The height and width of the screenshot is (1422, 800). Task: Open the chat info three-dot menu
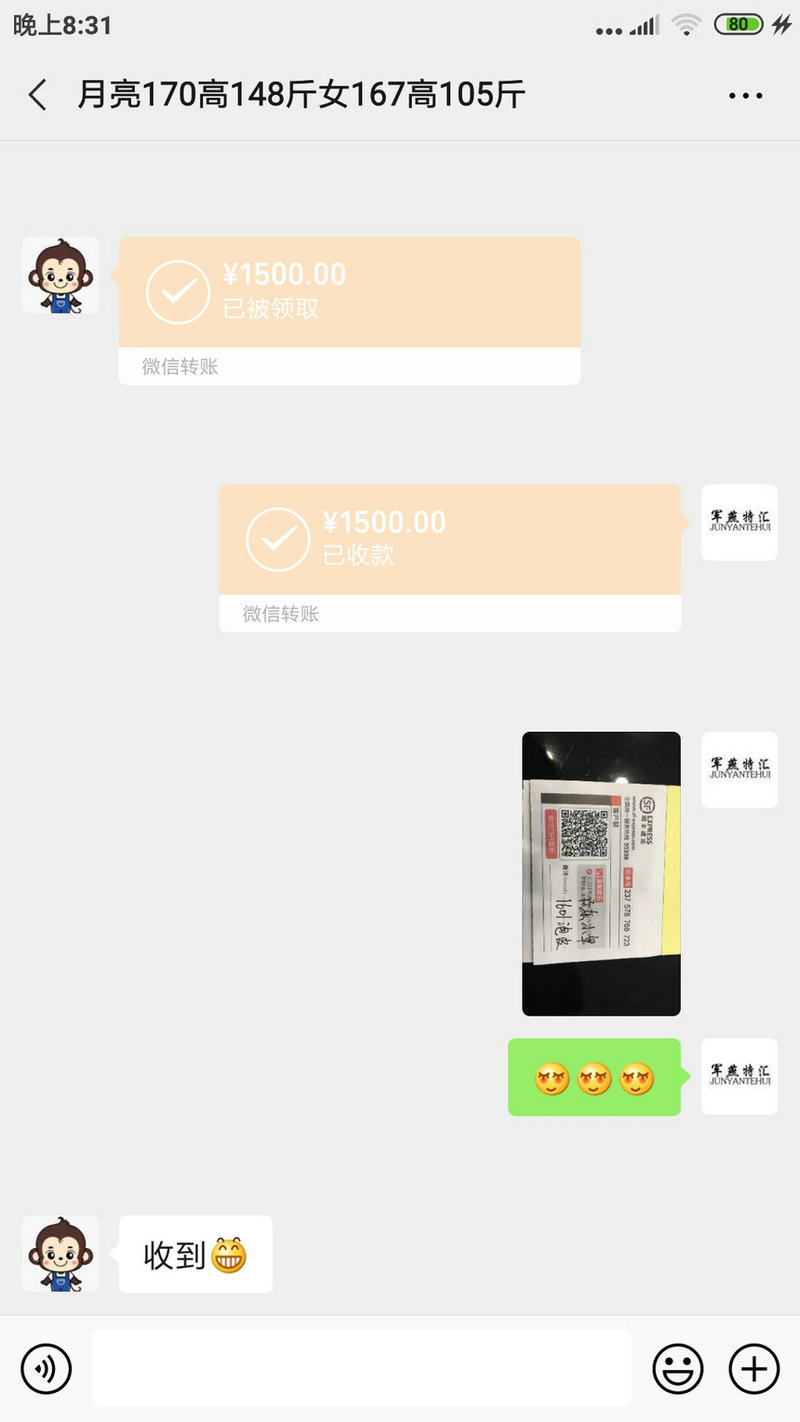[746, 96]
